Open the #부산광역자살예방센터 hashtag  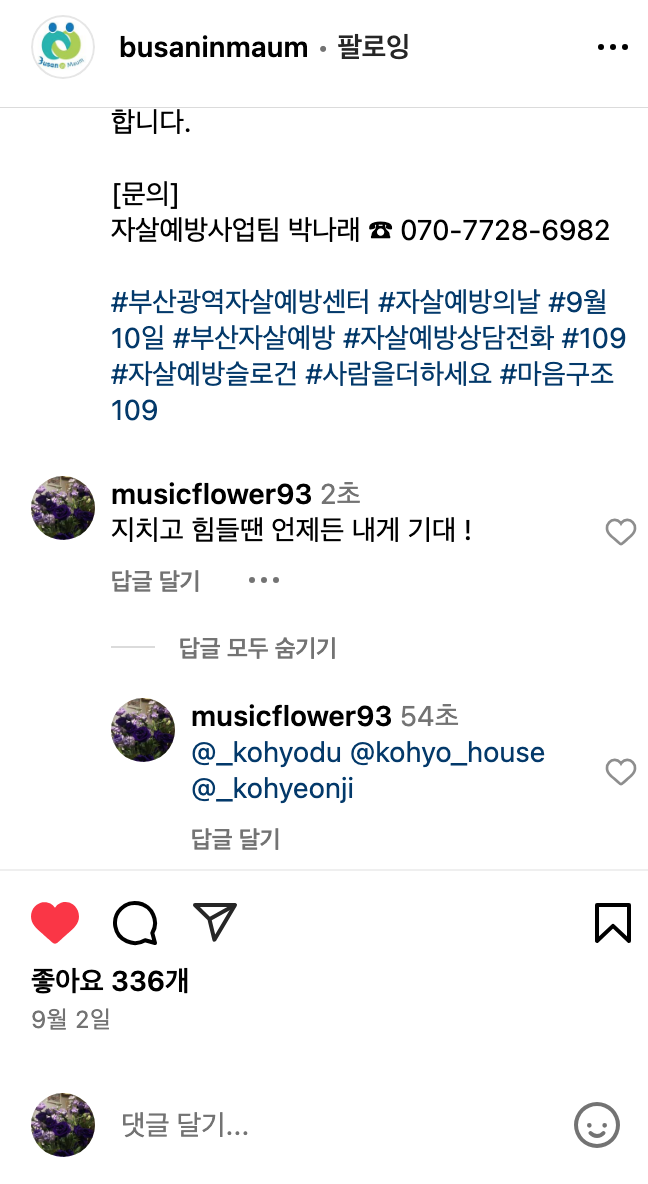coord(240,301)
